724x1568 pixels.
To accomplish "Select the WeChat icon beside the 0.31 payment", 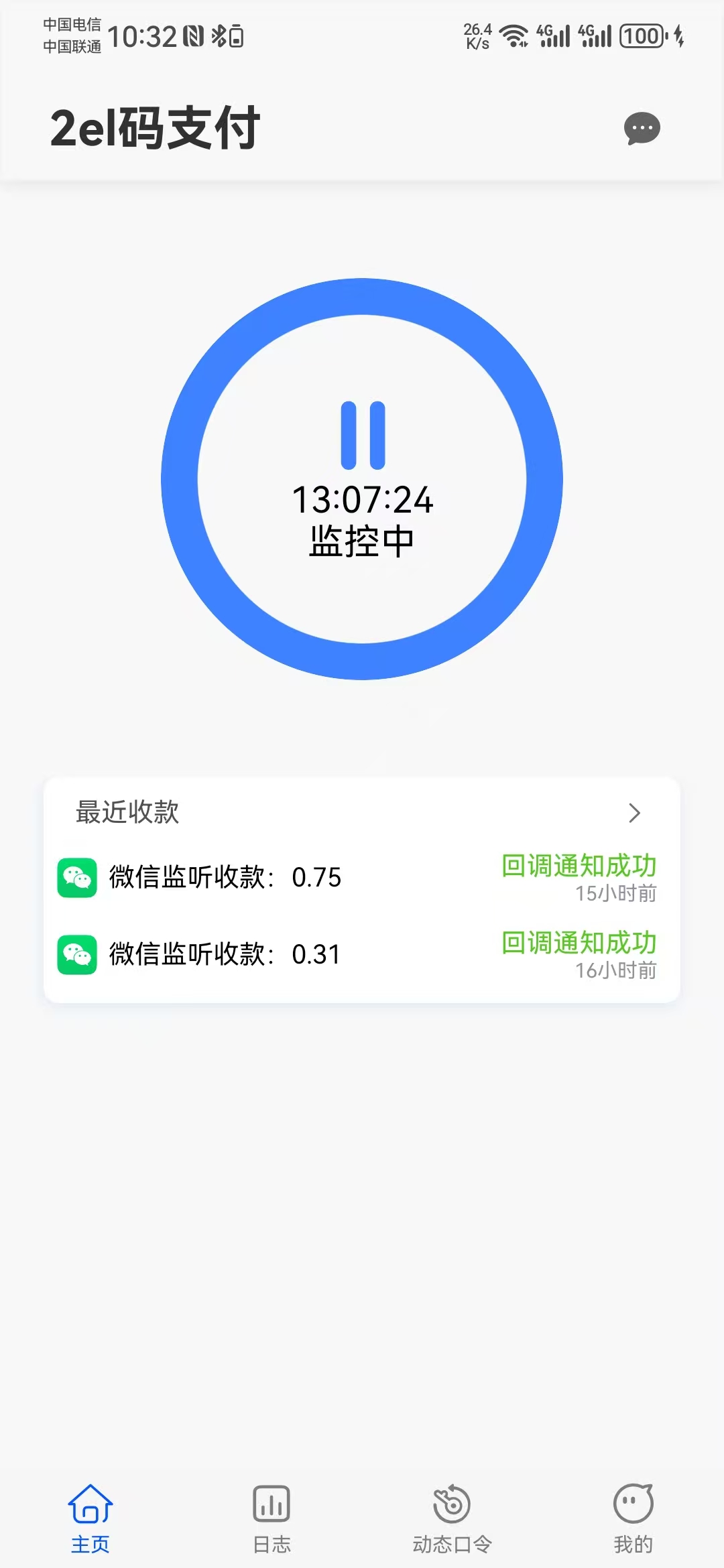I will coord(76,956).
